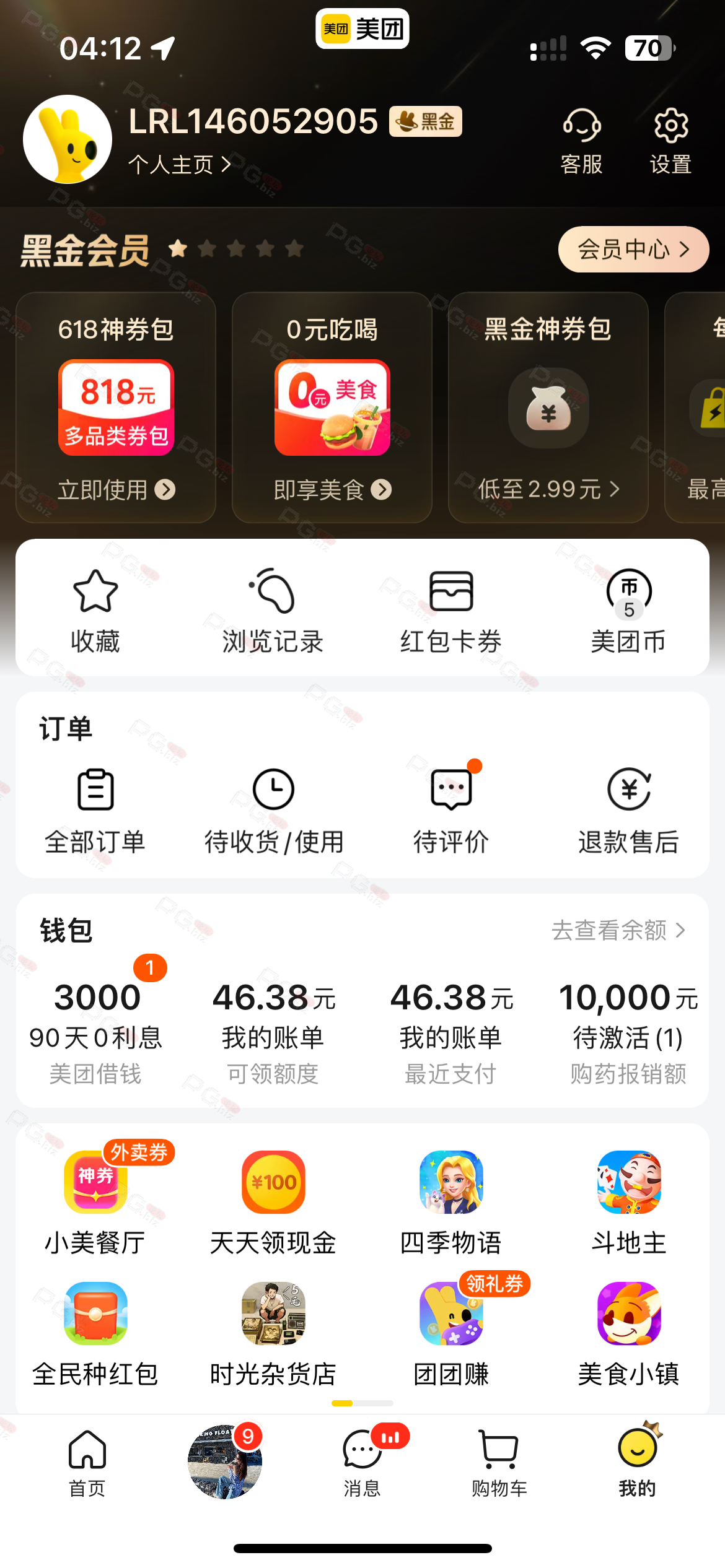
Task: Open 会员中心 member center
Action: tap(633, 250)
